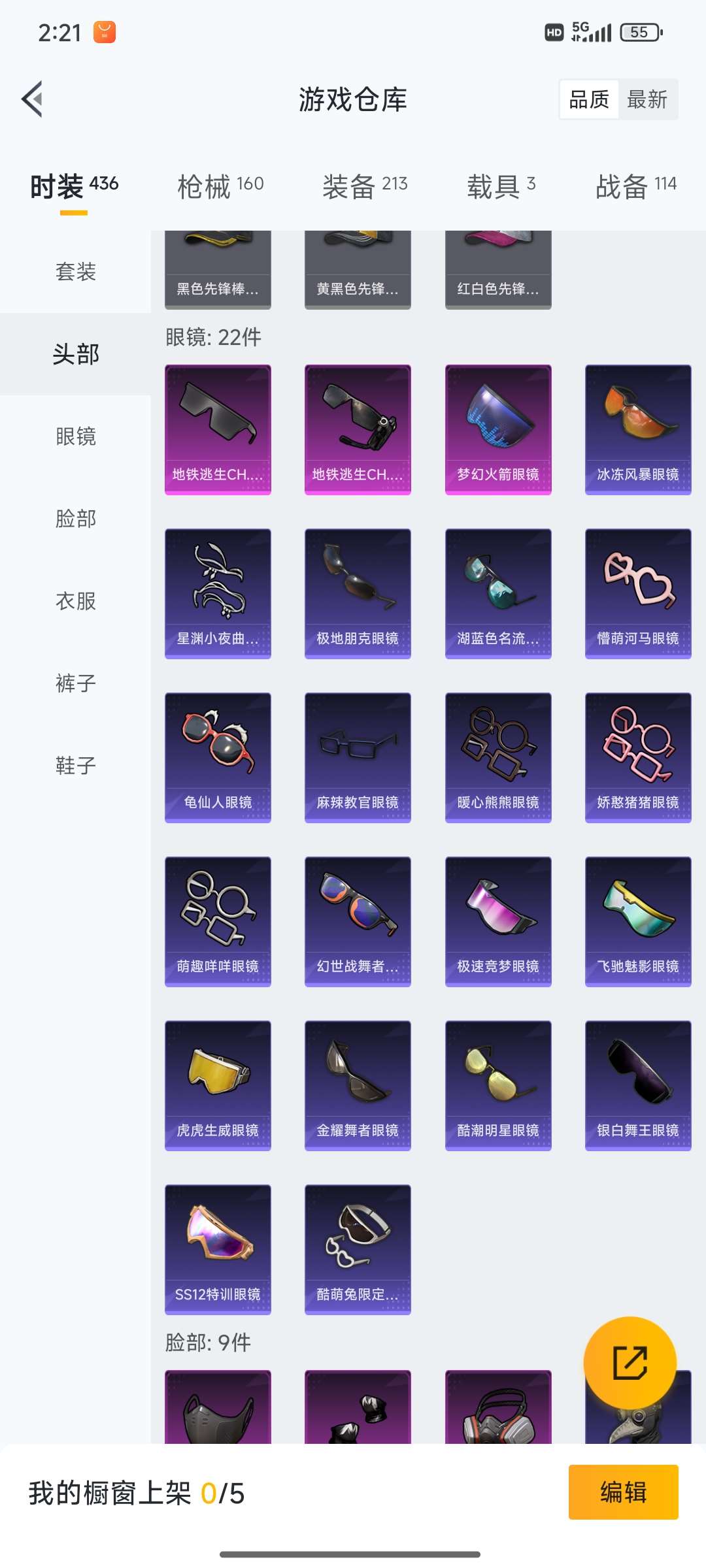This screenshot has height=1568, width=706.
Task: Open the 战备 tab
Action: (x=635, y=186)
